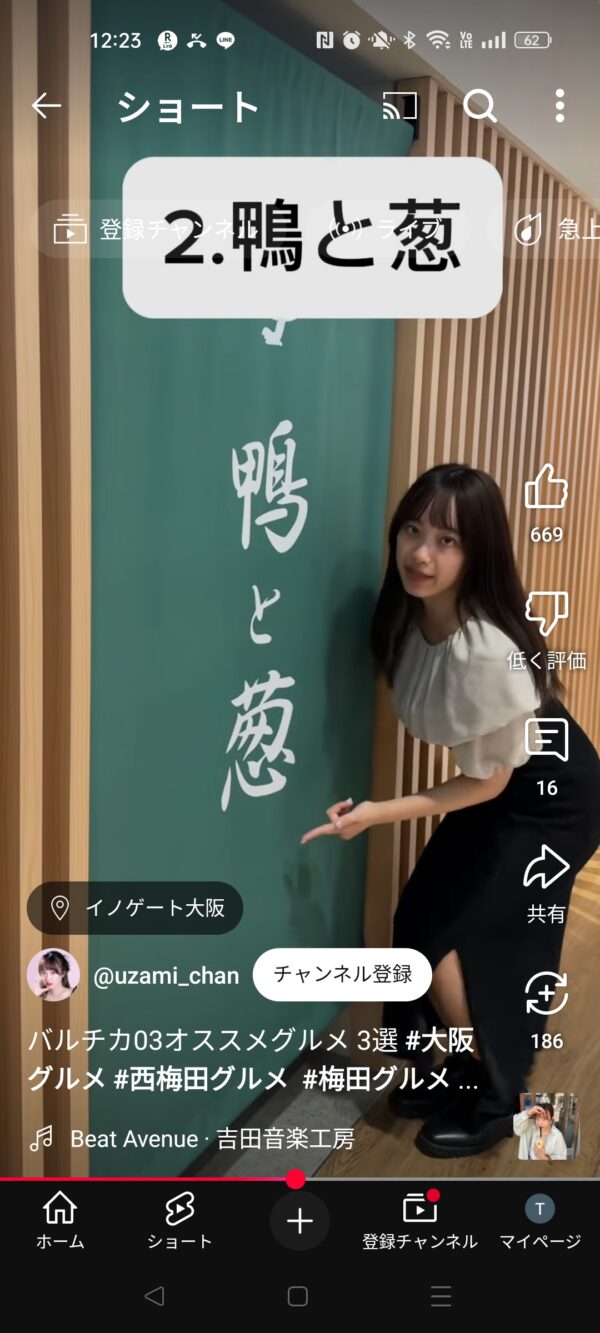
Task: Like this Short
Action: [546, 488]
